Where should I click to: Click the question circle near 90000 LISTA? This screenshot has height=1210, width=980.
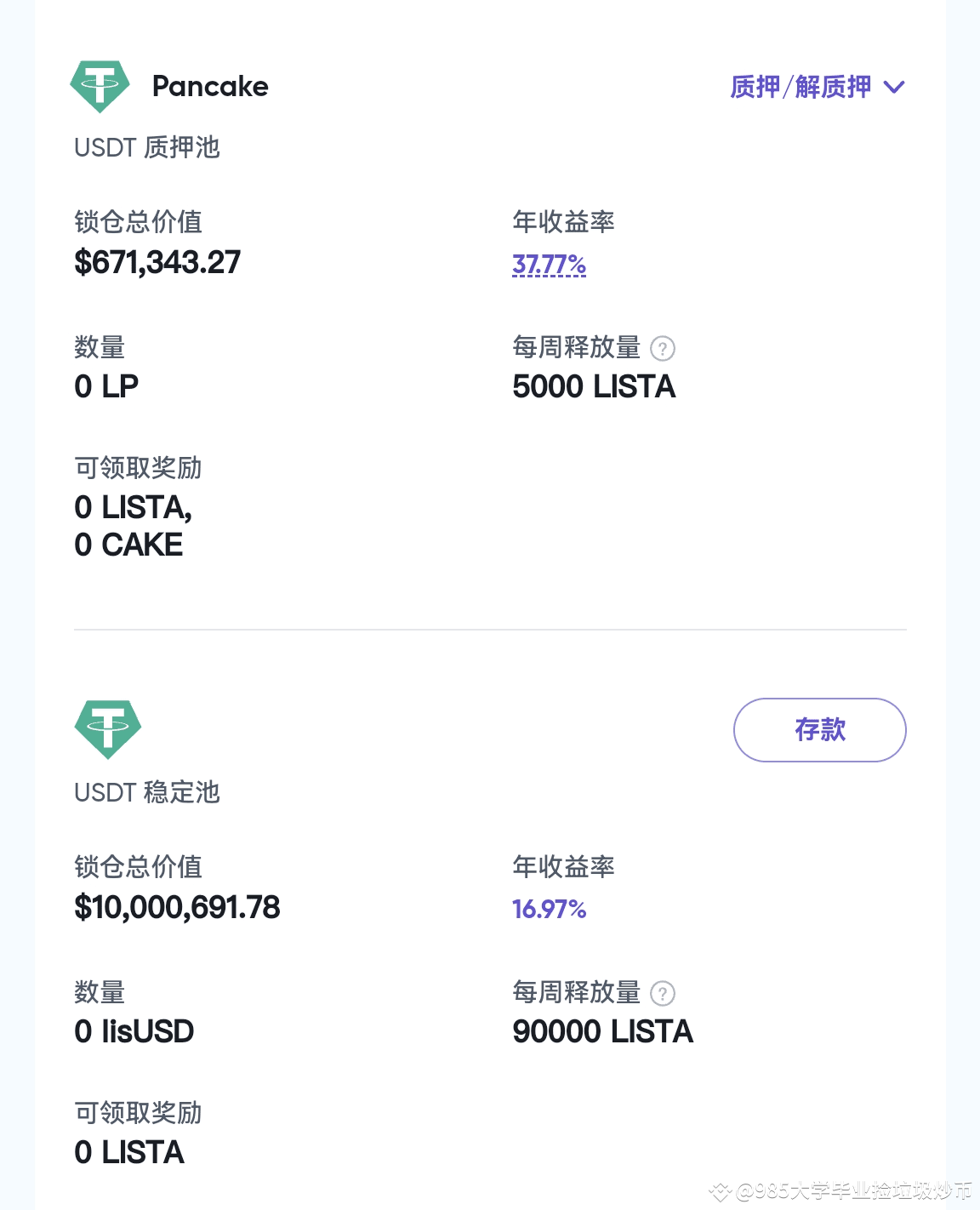pyautogui.click(x=664, y=993)
